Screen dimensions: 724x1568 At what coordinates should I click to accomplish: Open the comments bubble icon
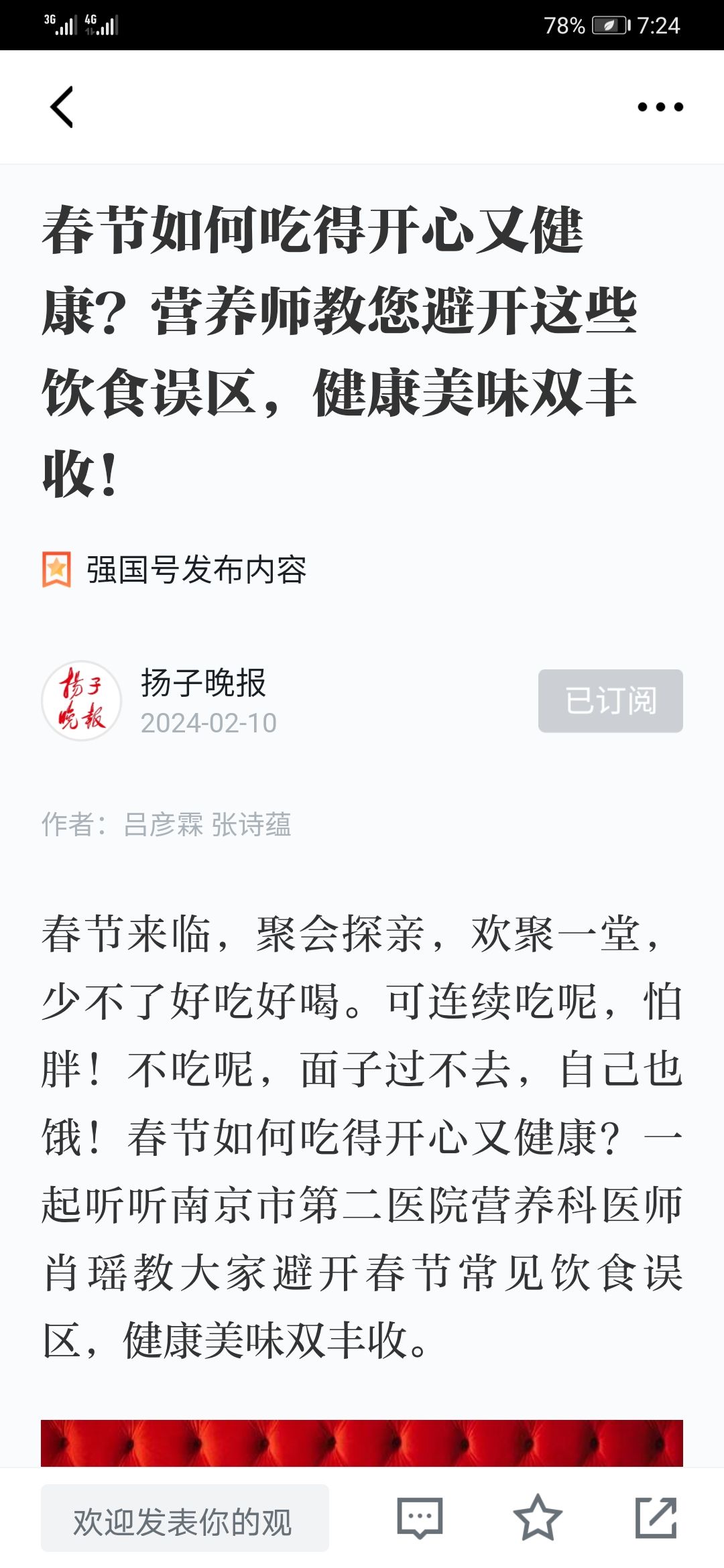pyautogui.click(x=420, y=1518)
